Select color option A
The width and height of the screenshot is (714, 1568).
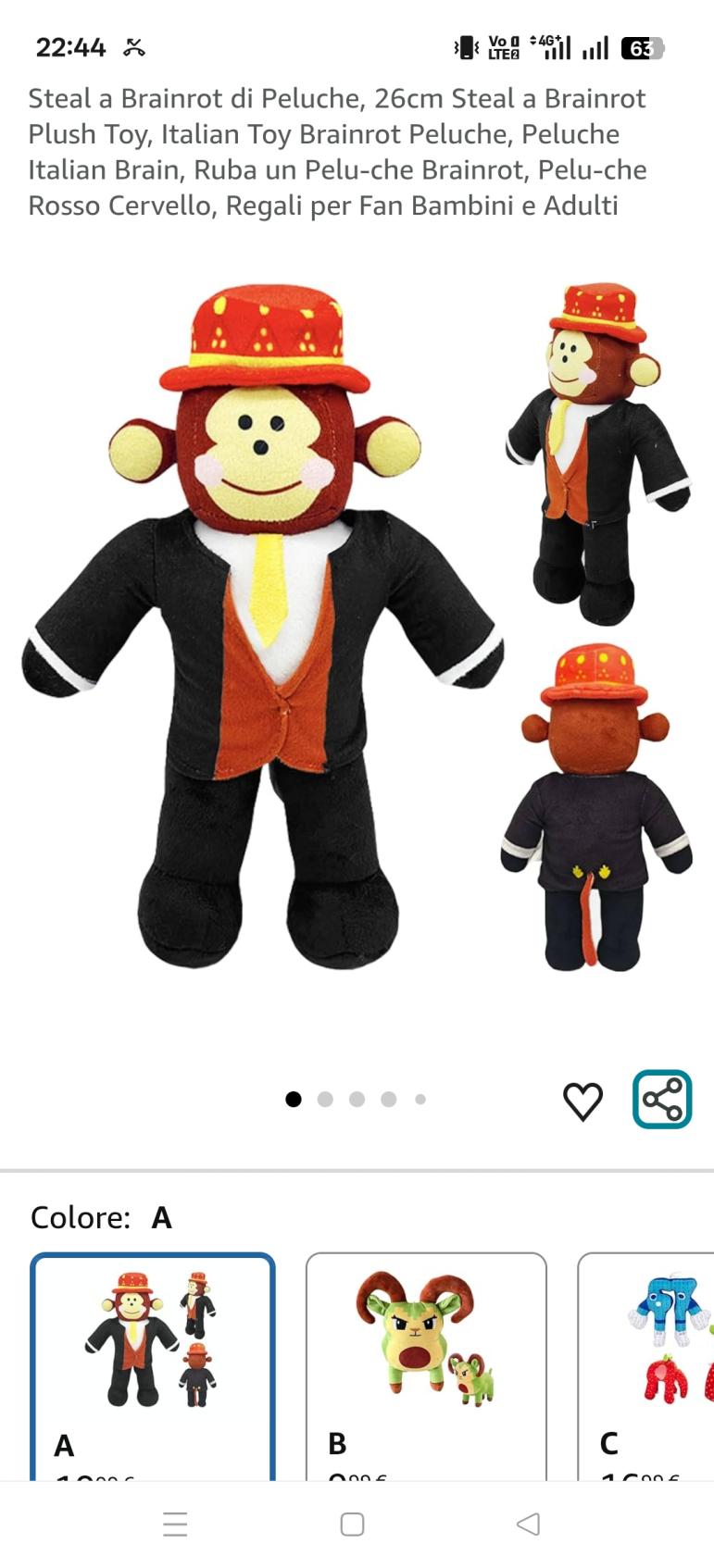click(153, 1365)
